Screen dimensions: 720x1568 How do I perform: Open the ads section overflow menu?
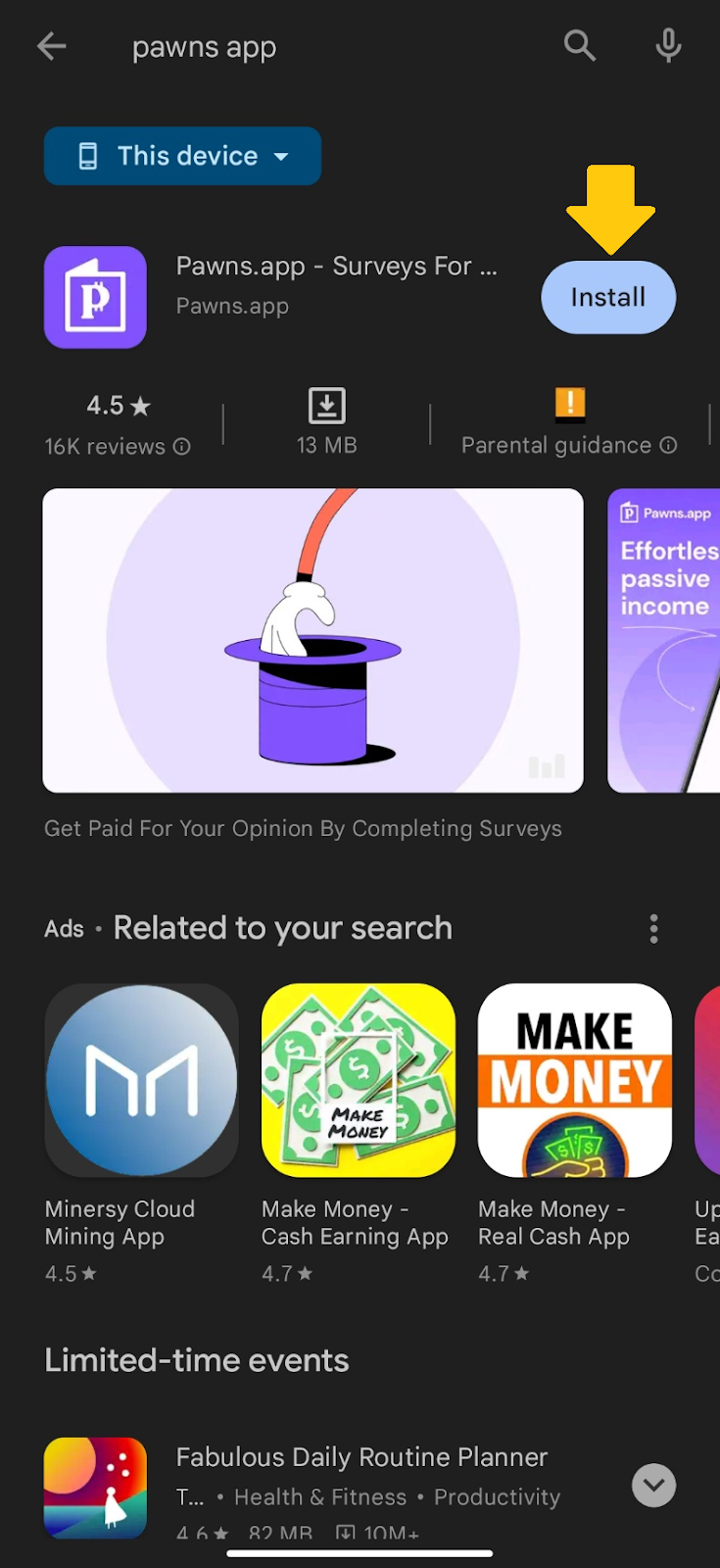(653, 928)
